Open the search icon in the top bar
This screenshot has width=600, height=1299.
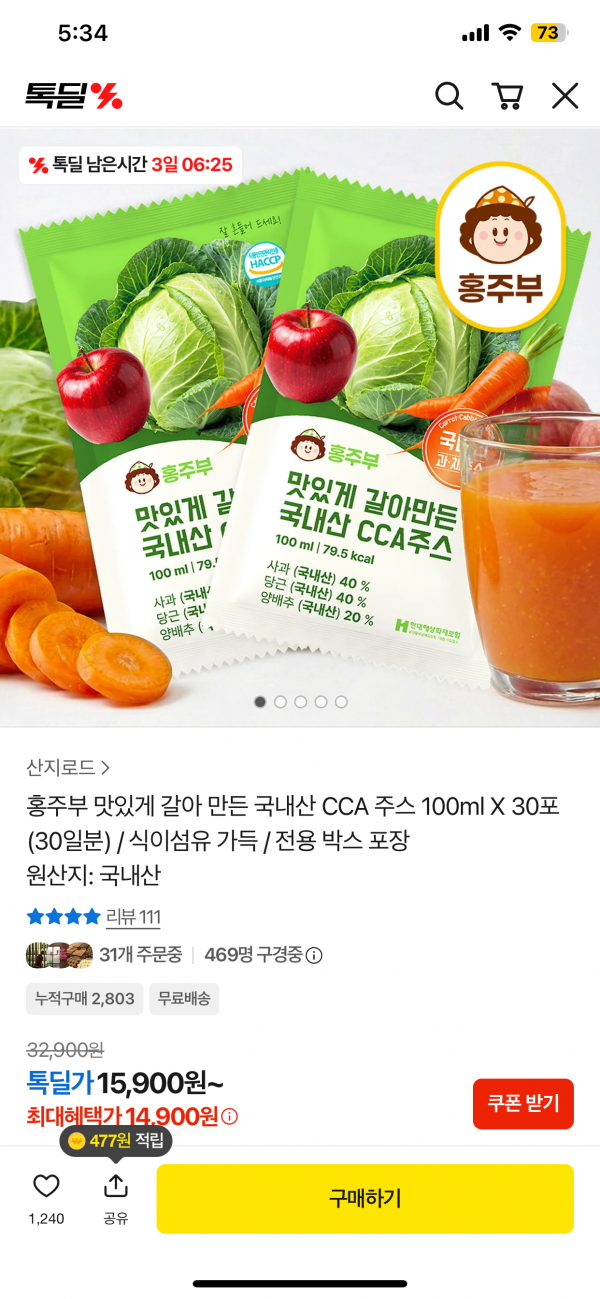(x=449, y=96)
